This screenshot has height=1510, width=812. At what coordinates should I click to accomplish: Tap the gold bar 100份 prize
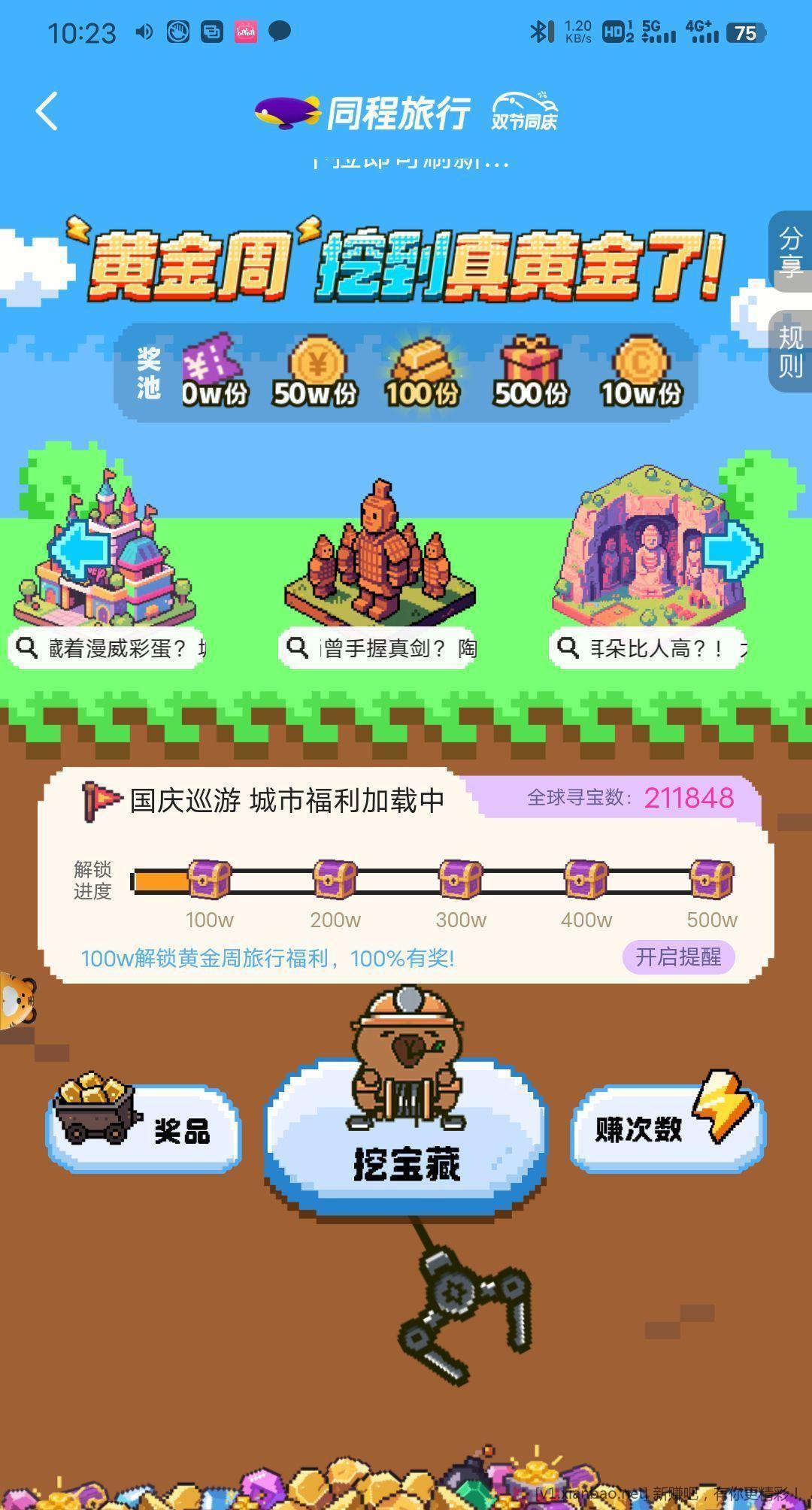422,373
